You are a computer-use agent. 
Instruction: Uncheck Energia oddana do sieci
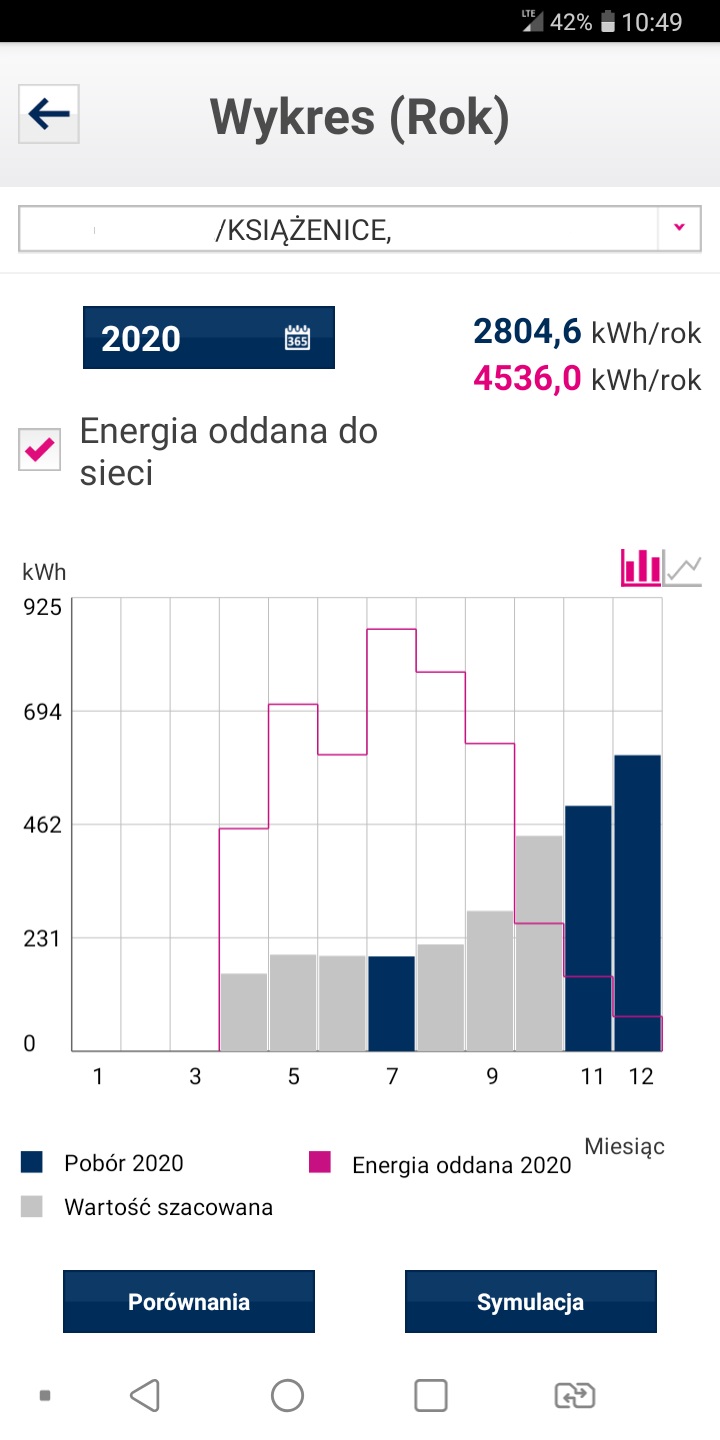[x=40, y=450]
